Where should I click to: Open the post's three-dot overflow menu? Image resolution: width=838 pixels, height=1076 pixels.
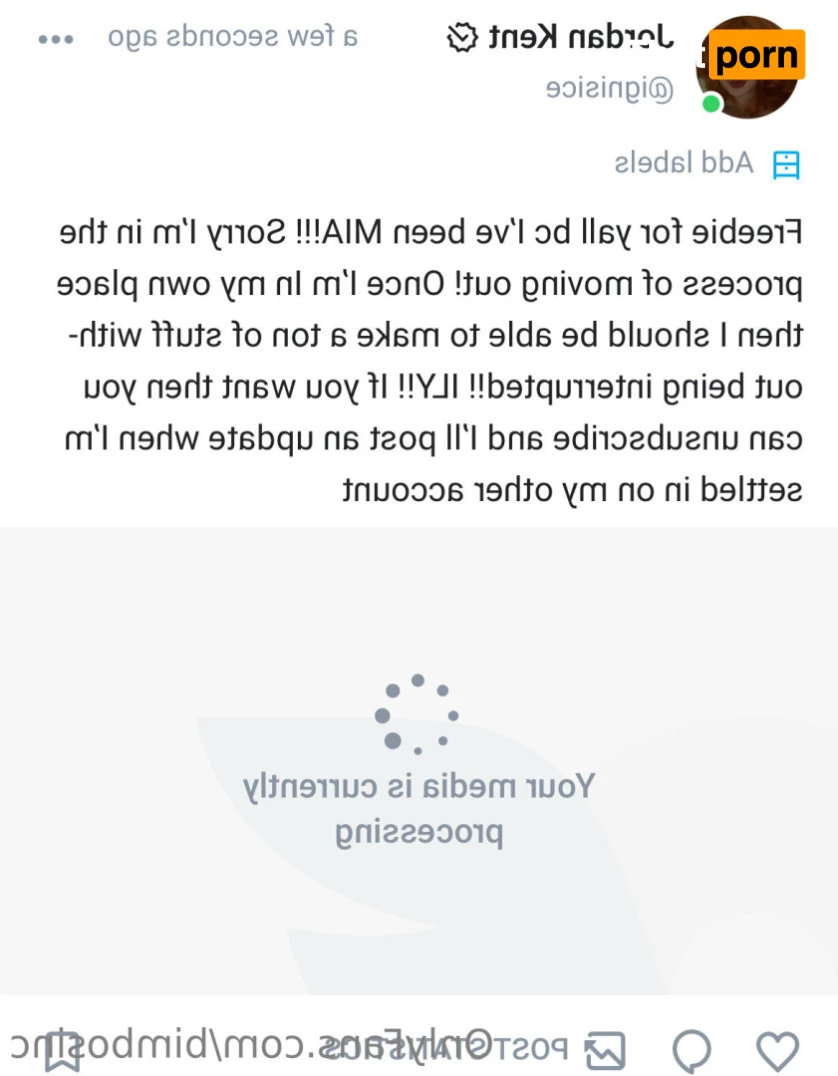tap(56, 39)
